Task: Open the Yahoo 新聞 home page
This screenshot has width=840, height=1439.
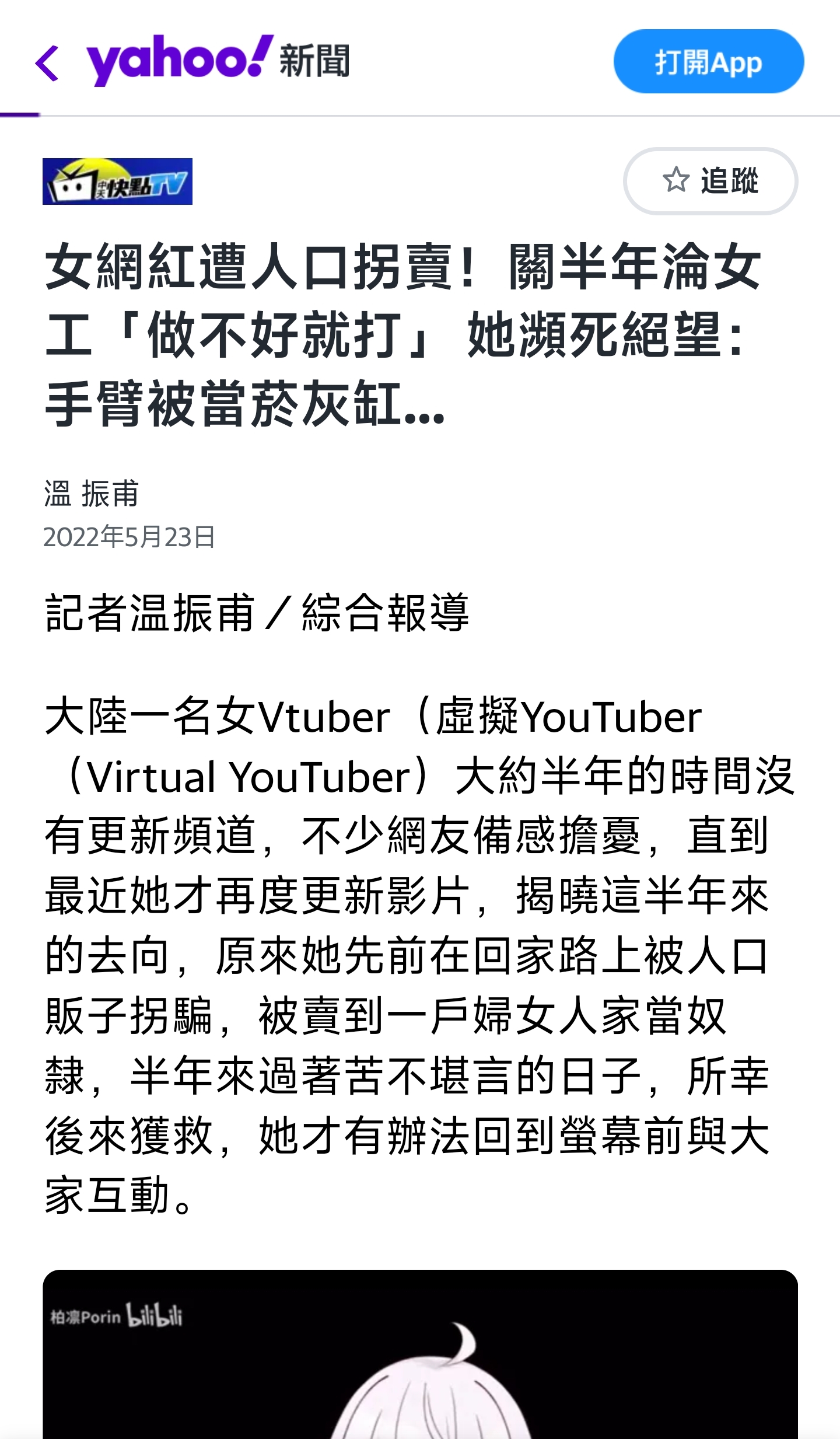Action: (218, 61)
